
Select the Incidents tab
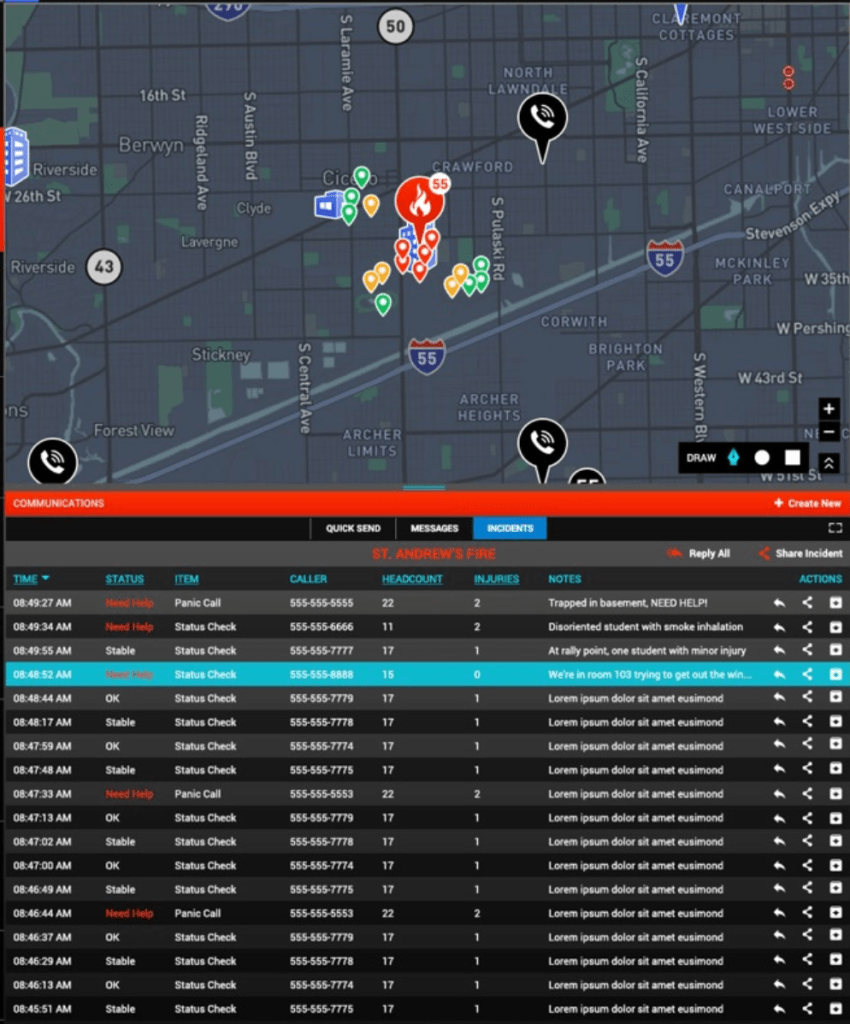[x=510, y=528]
